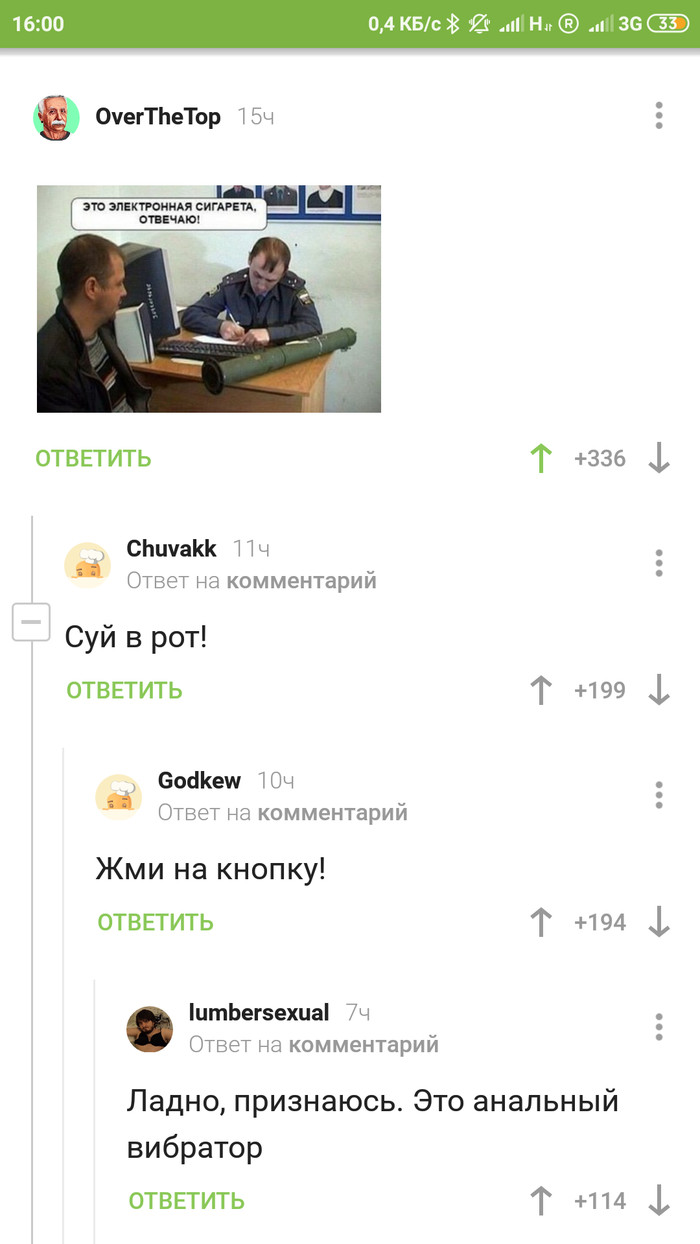Open OverTheTop's profile
The height and width of the screenshot is (1244, 700).
tap(158, 117)
